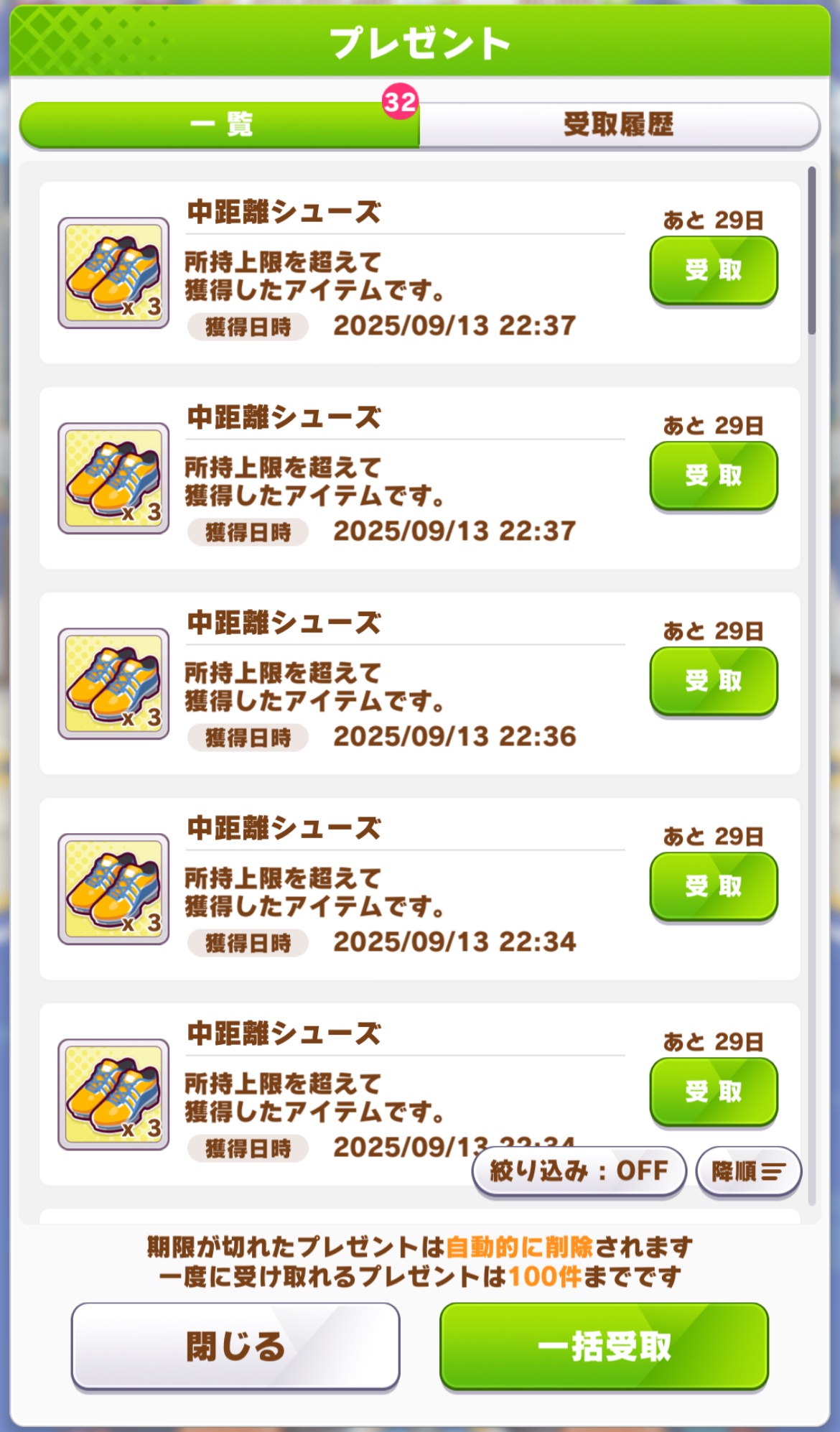Claim all presents with 一括受取
The height and width of the screenshot is (1432, 840).
[604, 1347]
